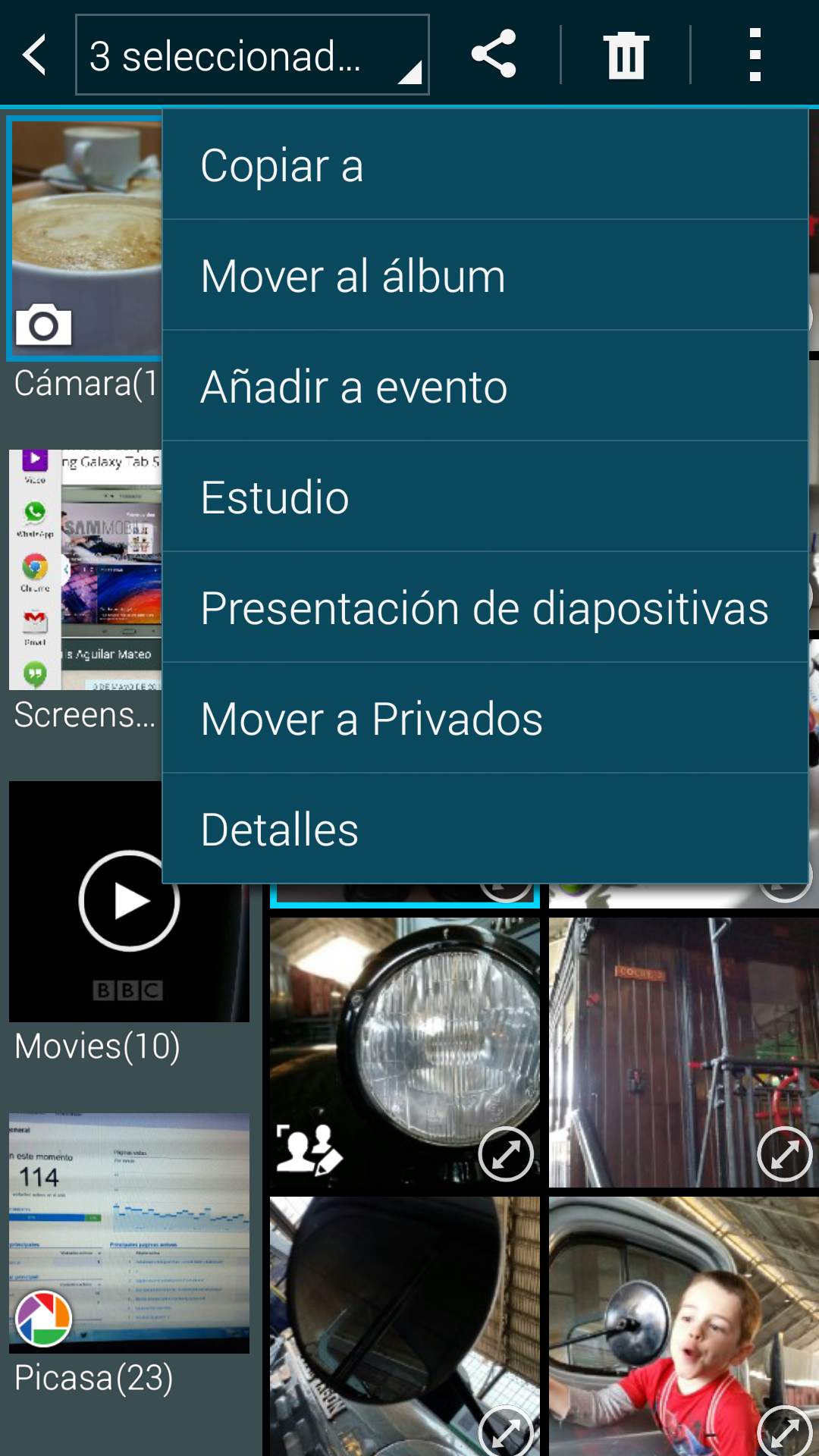Viewport: 819px width, 1456px height.
Task: Select 'Mover a Privados'
Action: click(x=485, y=719)
